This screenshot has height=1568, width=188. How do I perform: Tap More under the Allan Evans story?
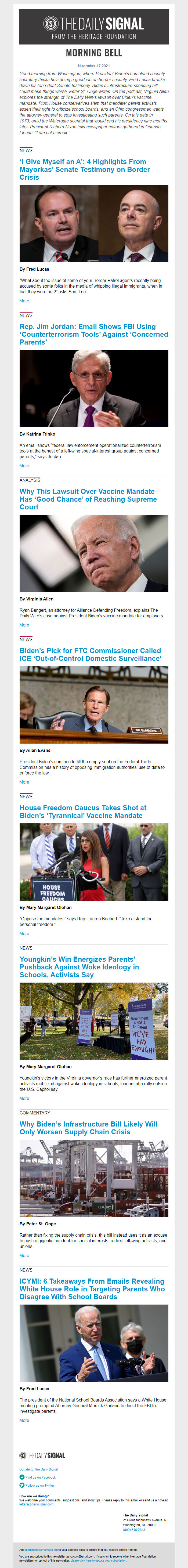[24, 782]
